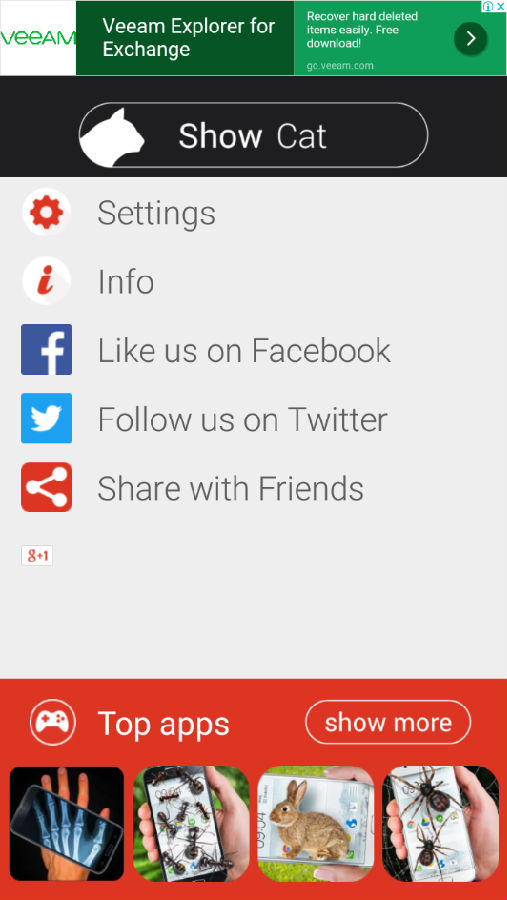This screenshot has height=900, width=507.
Task: Open the X-ray hand app tile
Action: [67, 824]
